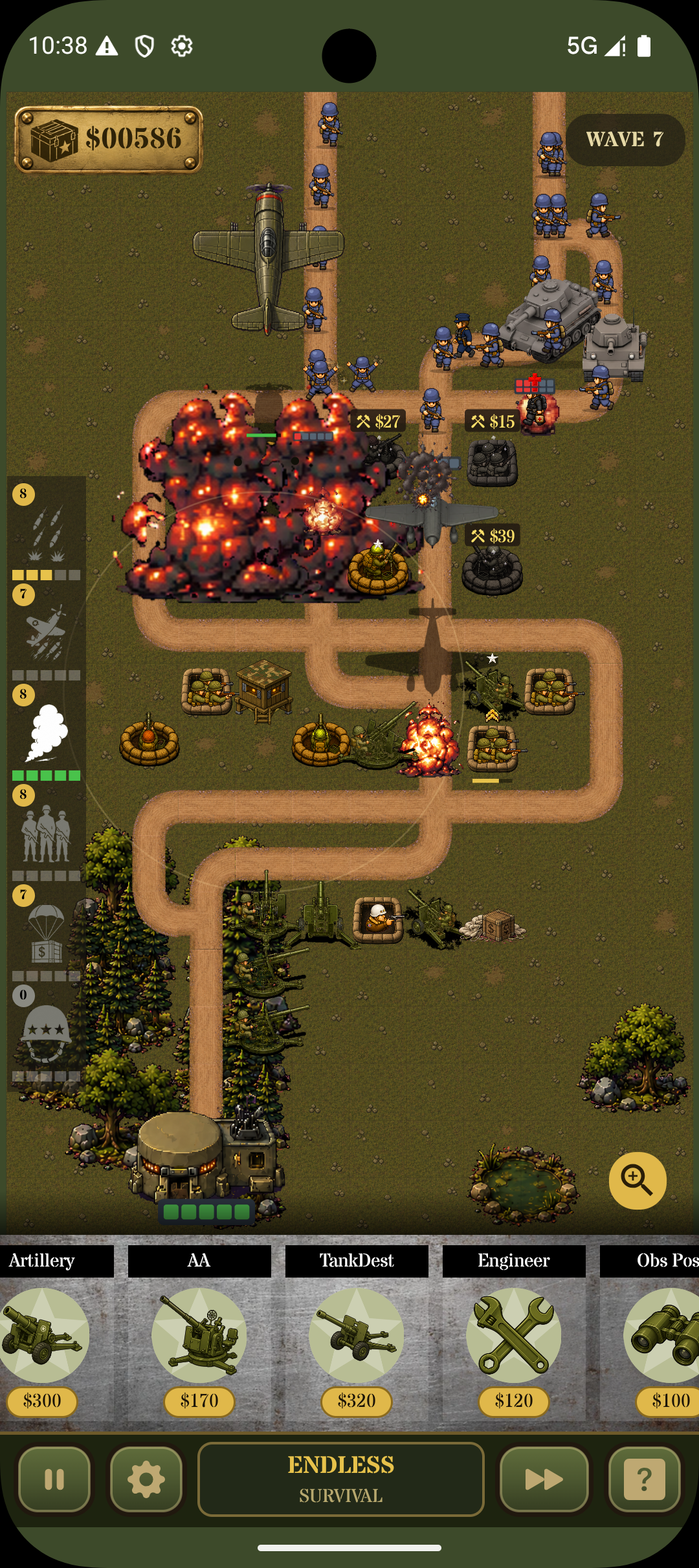The width and height of the screenshot is (699, 1568).
Task: Open the game settings gear
Action: [x=146, y=1479]
